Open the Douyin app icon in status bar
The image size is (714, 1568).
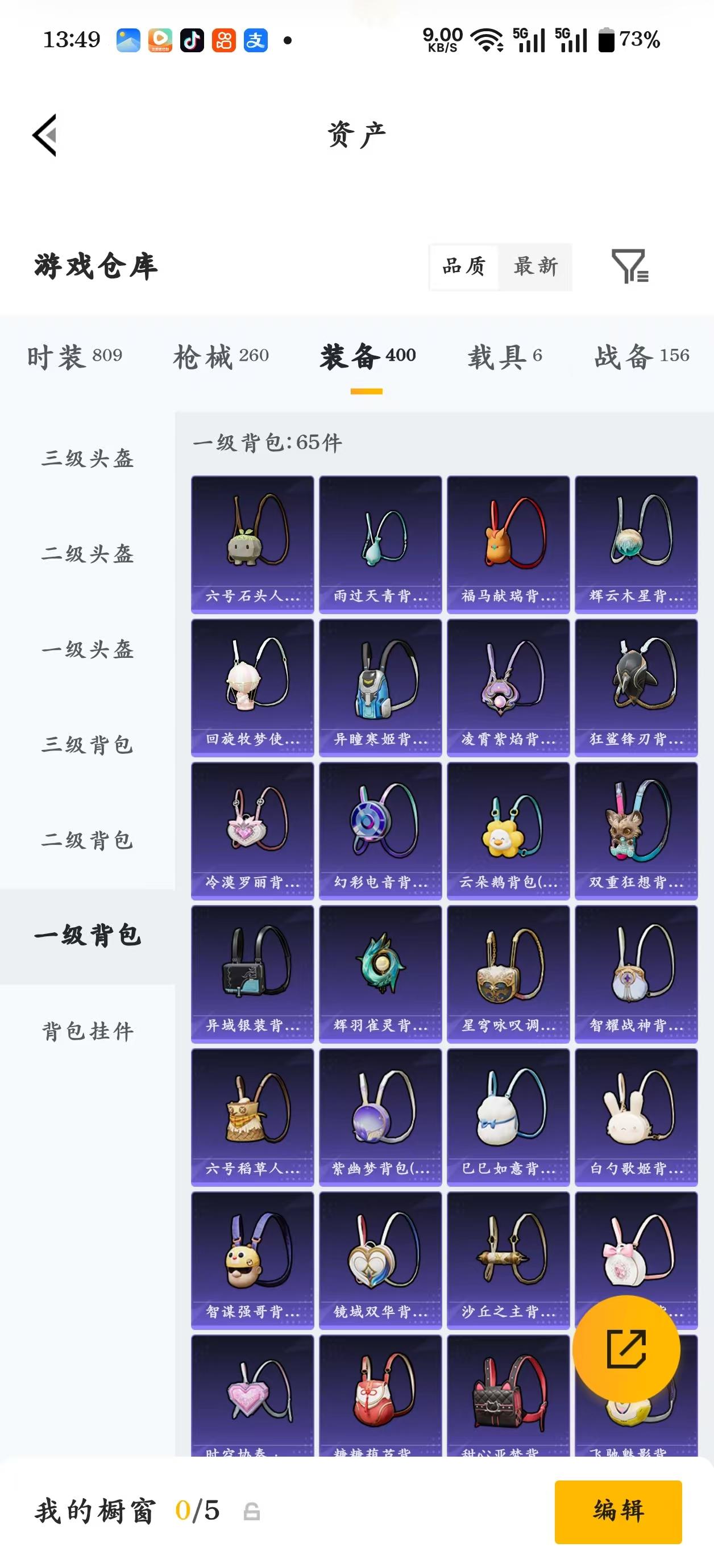point(192,40)
